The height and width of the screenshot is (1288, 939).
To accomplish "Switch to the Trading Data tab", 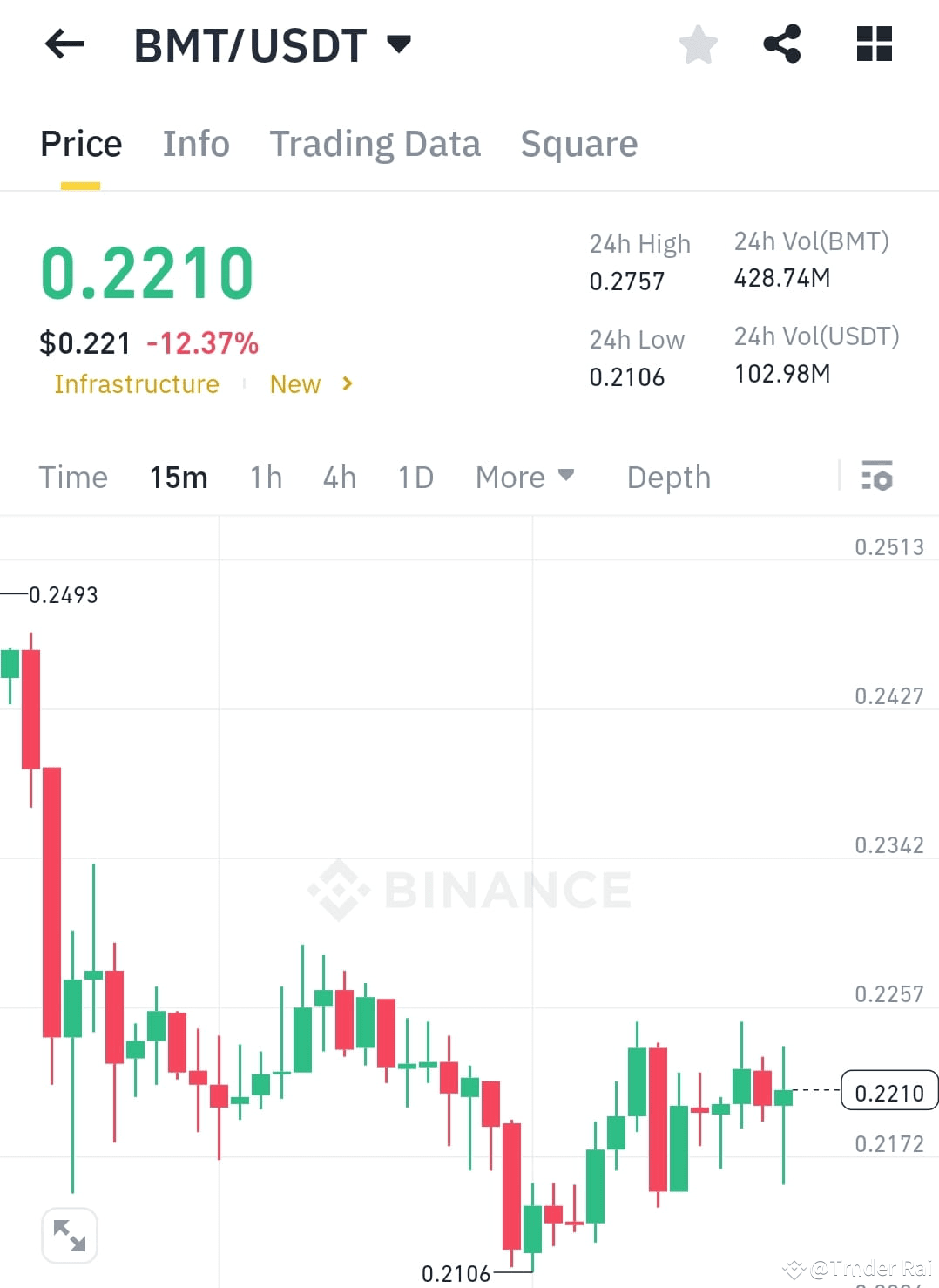I will [x=375, y=143].
